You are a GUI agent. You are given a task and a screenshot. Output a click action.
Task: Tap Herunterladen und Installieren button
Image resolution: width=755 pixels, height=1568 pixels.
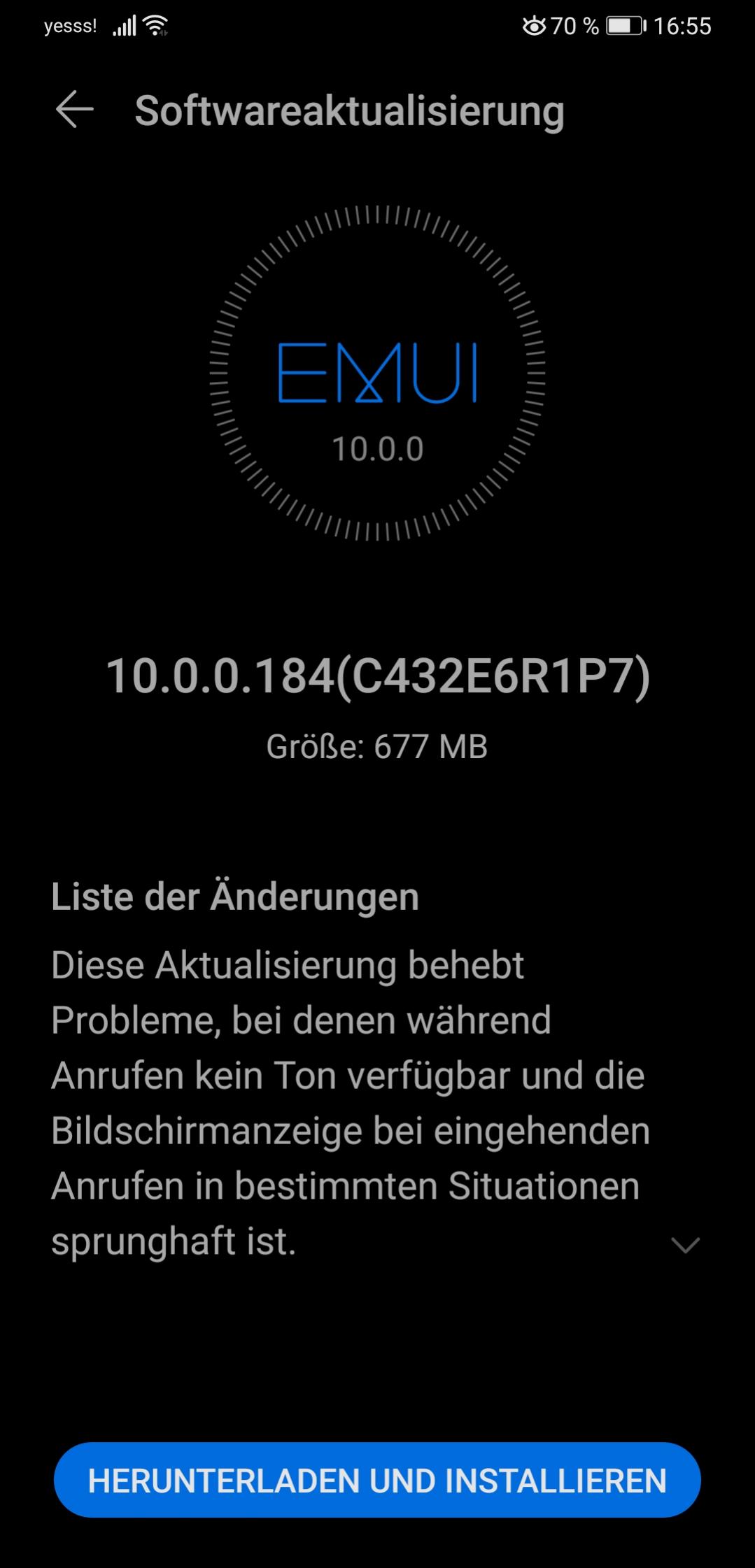tap(377, 1480)
